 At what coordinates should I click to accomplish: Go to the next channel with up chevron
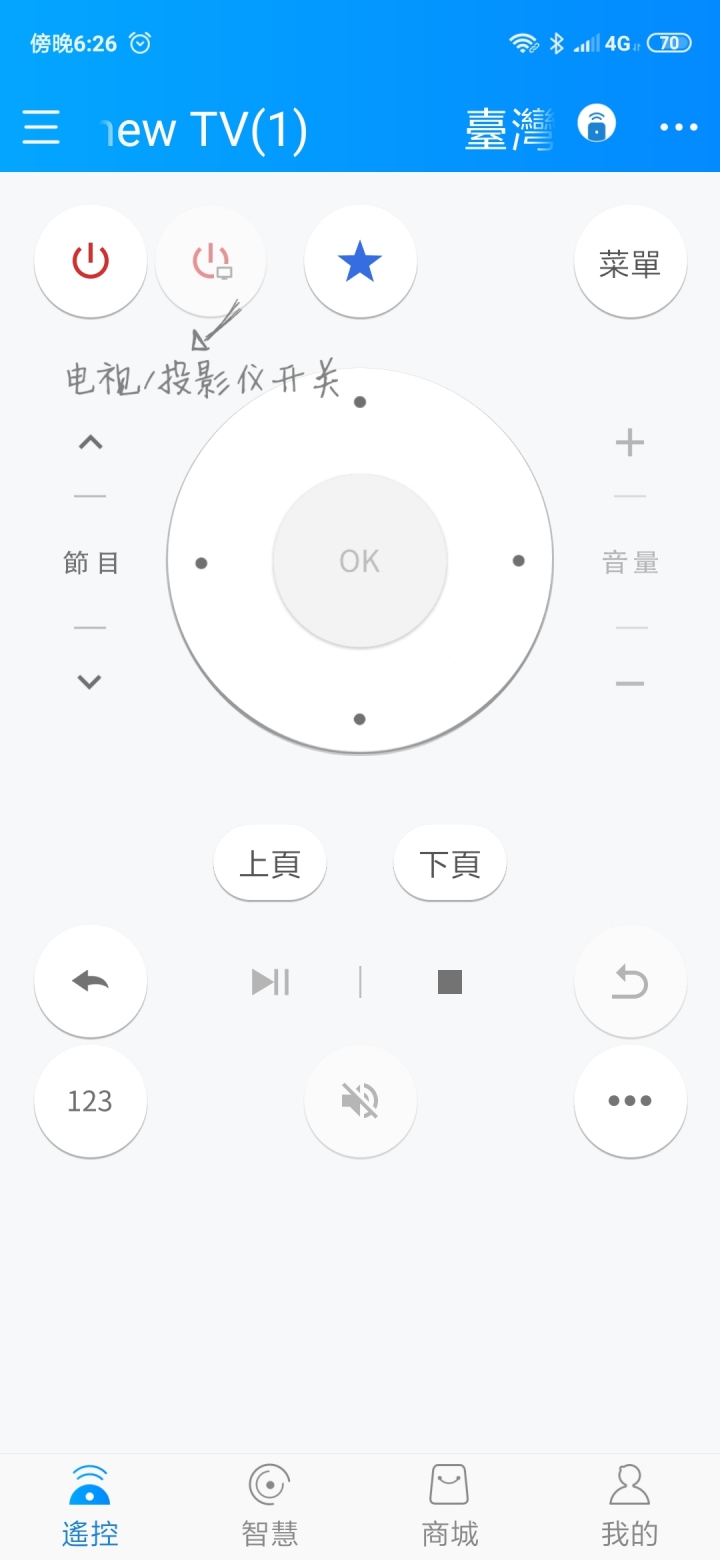[x=90, y=442]
